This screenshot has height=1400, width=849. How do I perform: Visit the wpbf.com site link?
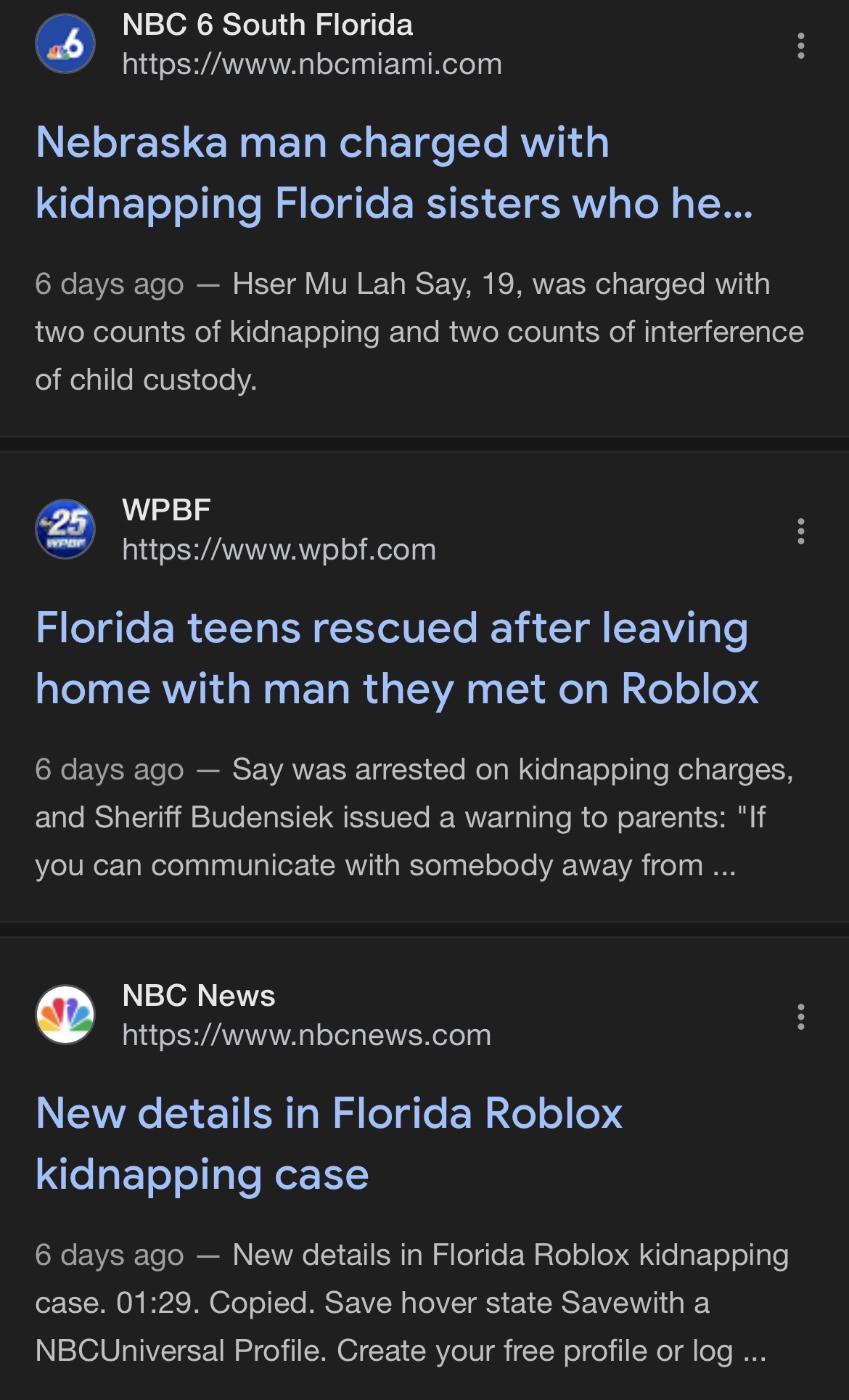279,549
